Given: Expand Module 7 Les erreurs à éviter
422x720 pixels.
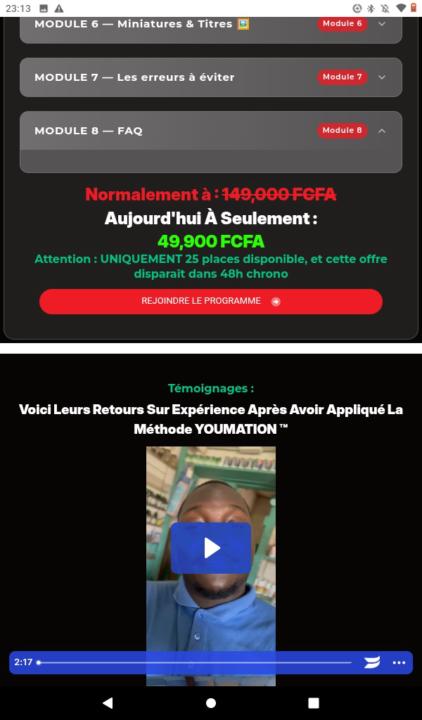Looking at the screenshot, I should pyautogui.click(x=211, y=77).
